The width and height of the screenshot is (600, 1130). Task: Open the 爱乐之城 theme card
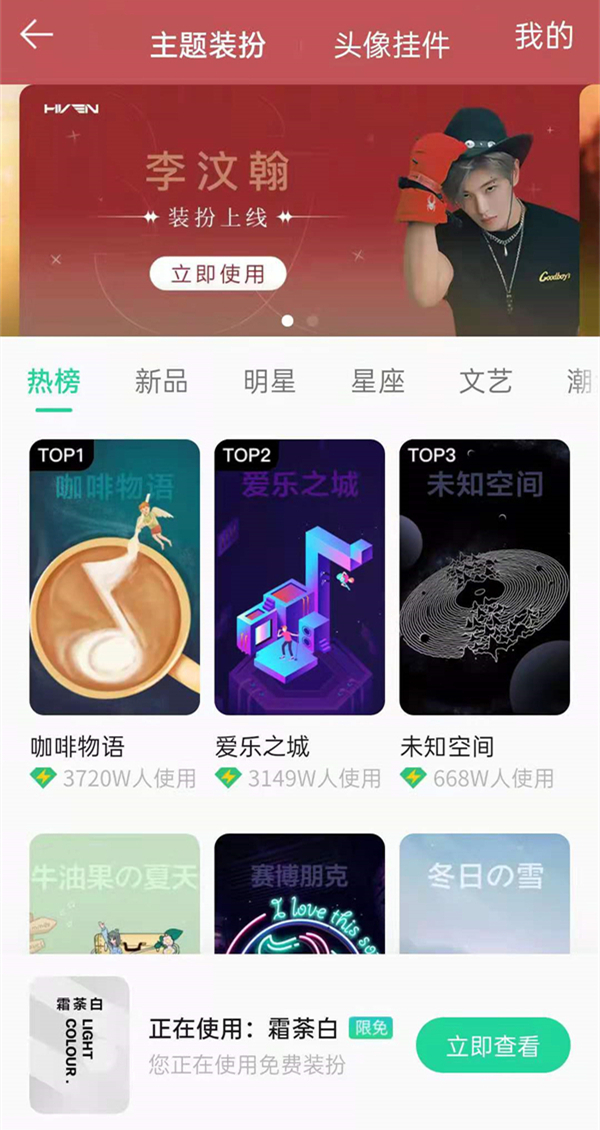299,577
